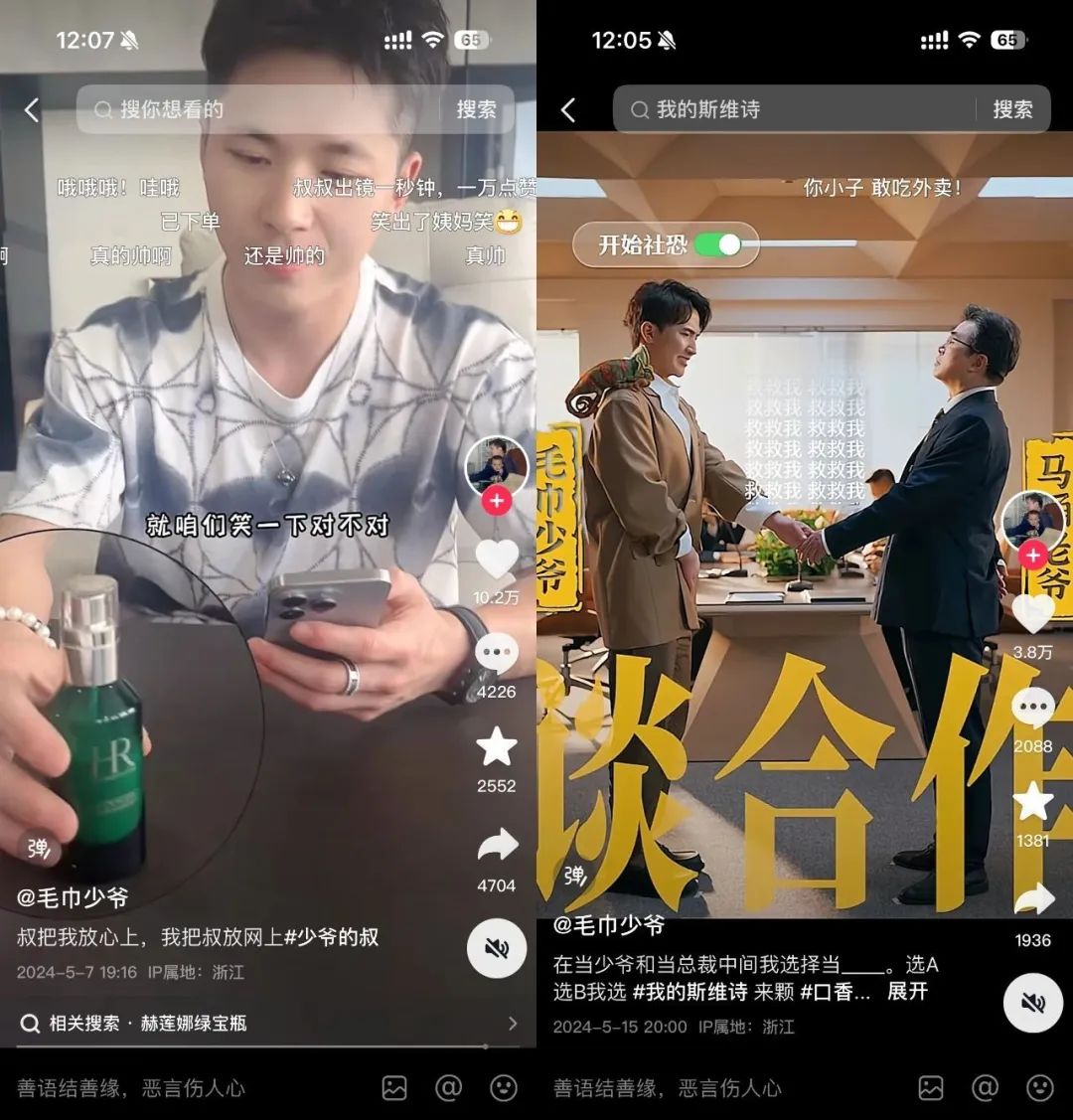This screenshot has height=1120, width=1073.
Task: Tap the 搜索 button beside 我的斯维诗
Action: pyautogui.click(x=1012, y=110)
